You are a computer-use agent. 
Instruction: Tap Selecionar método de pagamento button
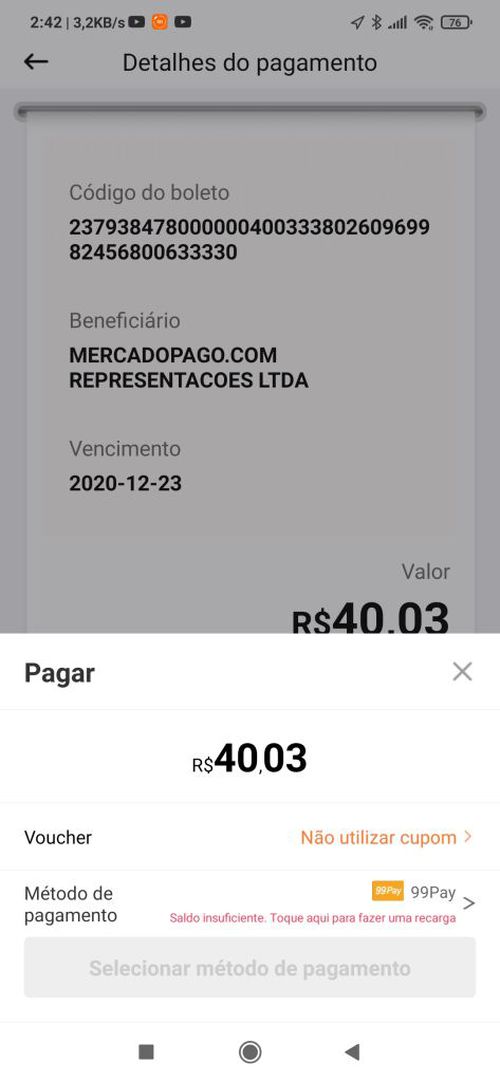click(250, 967)
